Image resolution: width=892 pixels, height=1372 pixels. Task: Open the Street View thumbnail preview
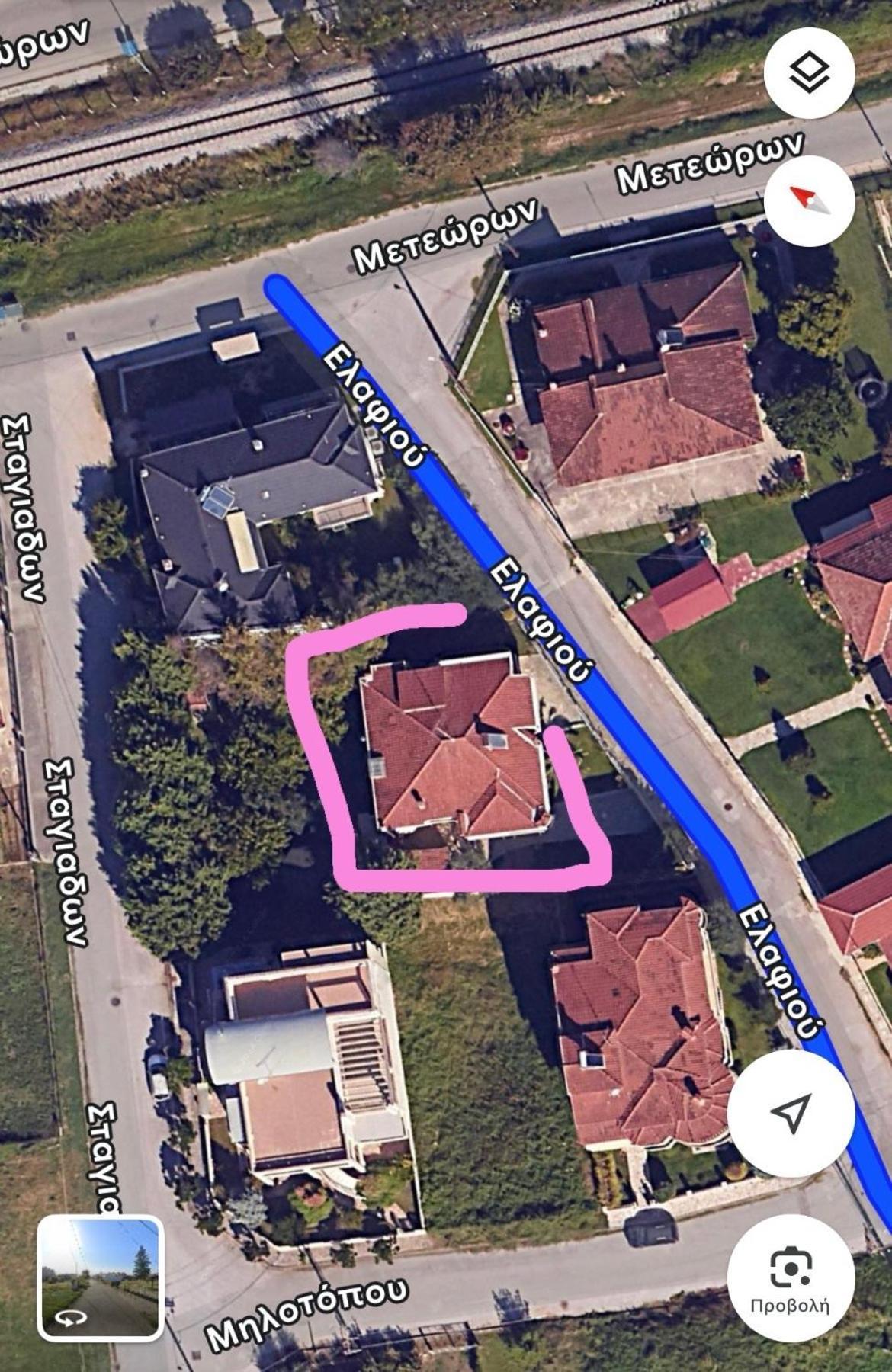(101, 1278)
